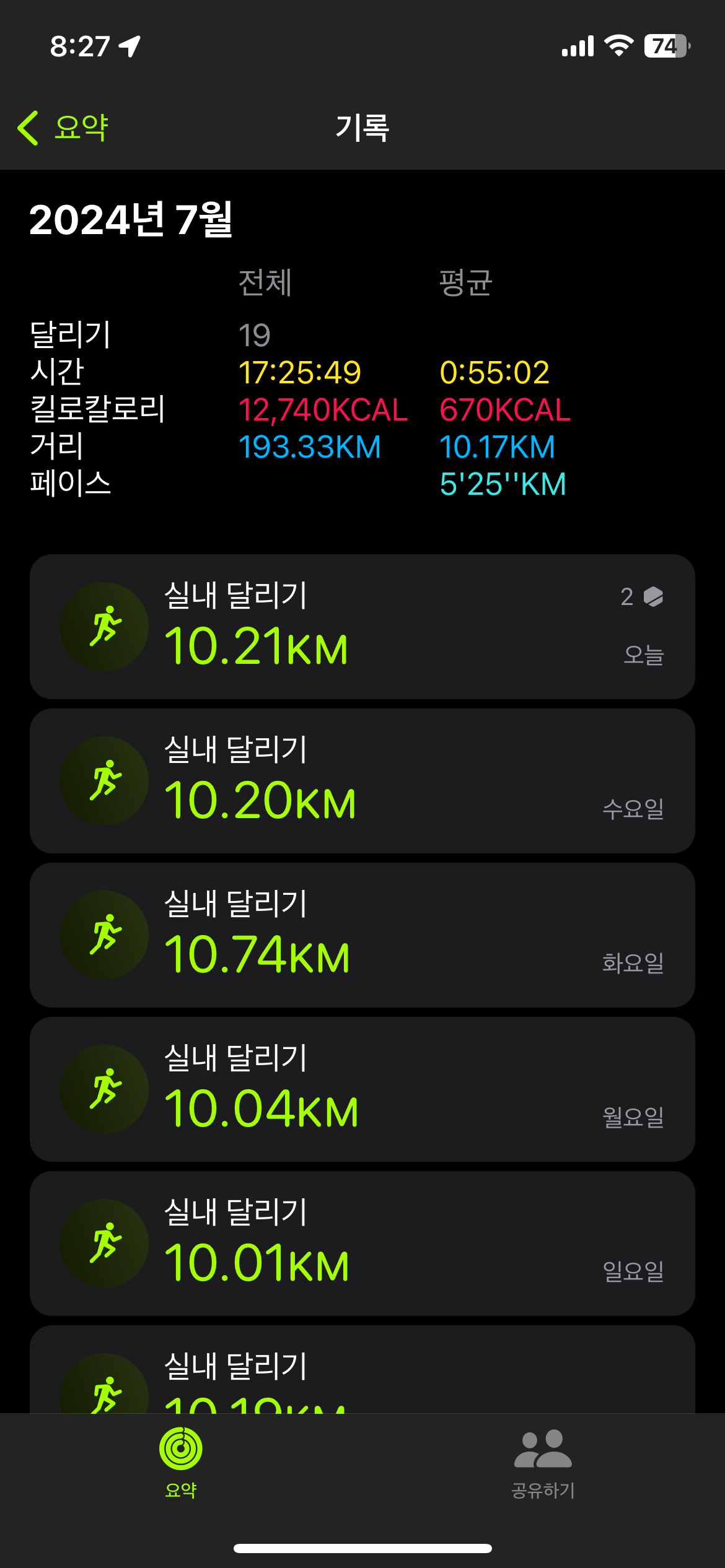This screenshot has width=725, height=1568.
Task: Open Sunday's 10.01KM indoor run
Action: pyautogui.click(x=362, y=1244)
